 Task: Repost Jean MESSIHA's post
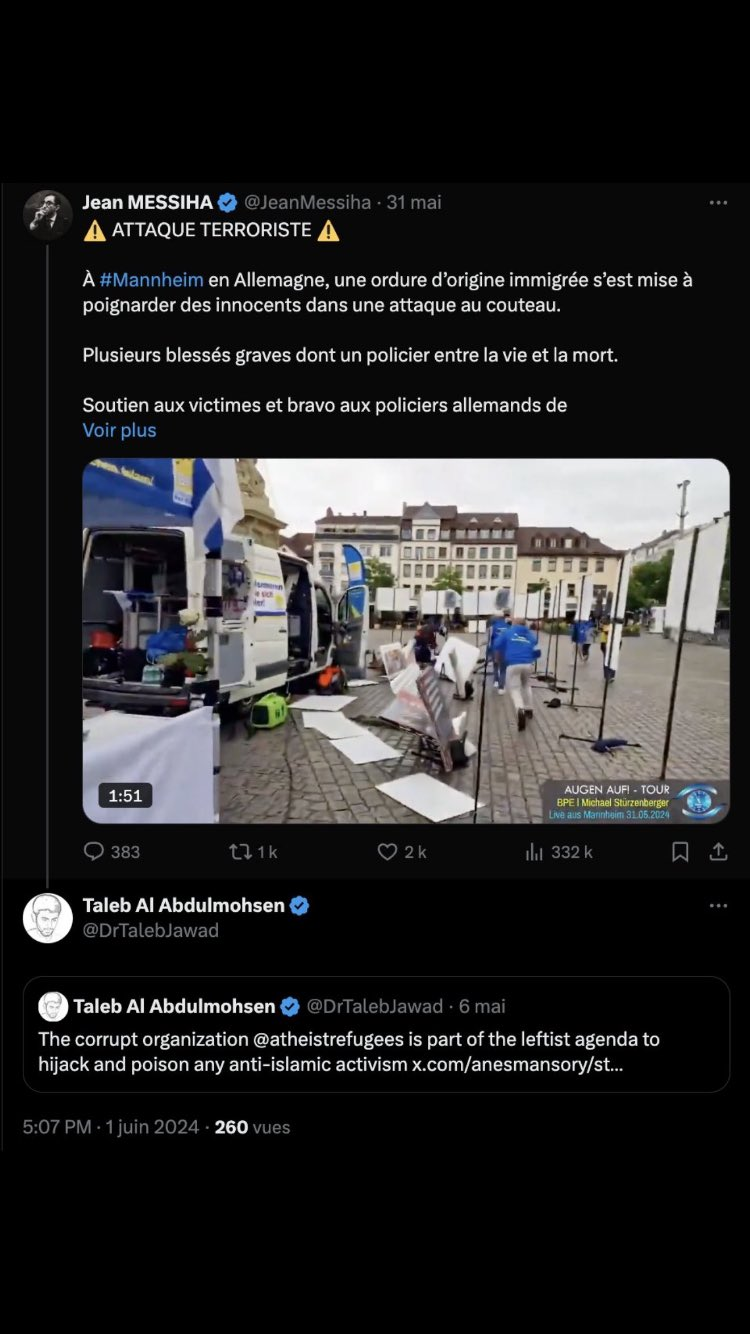click(253, 852)
